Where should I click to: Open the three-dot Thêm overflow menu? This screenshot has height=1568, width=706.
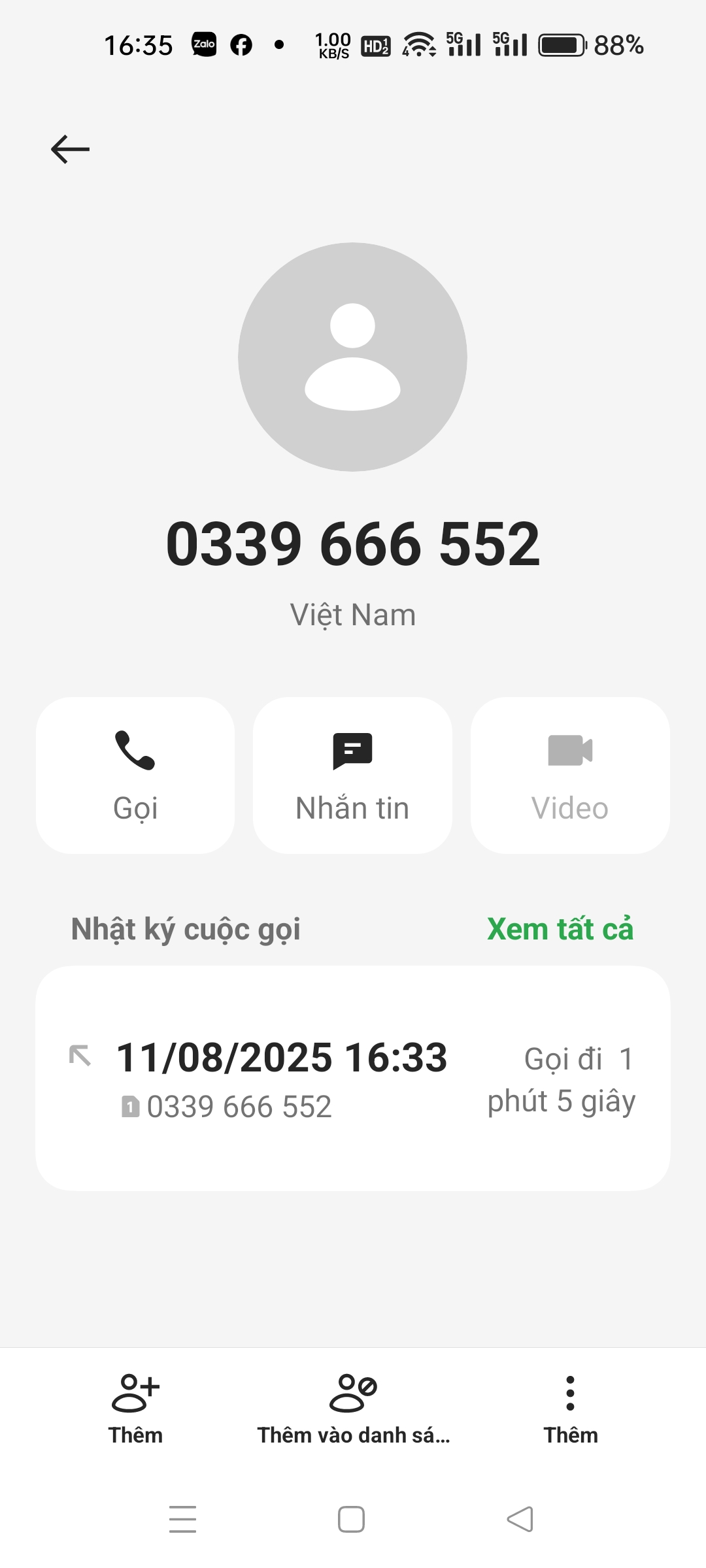click(570, 1408)
